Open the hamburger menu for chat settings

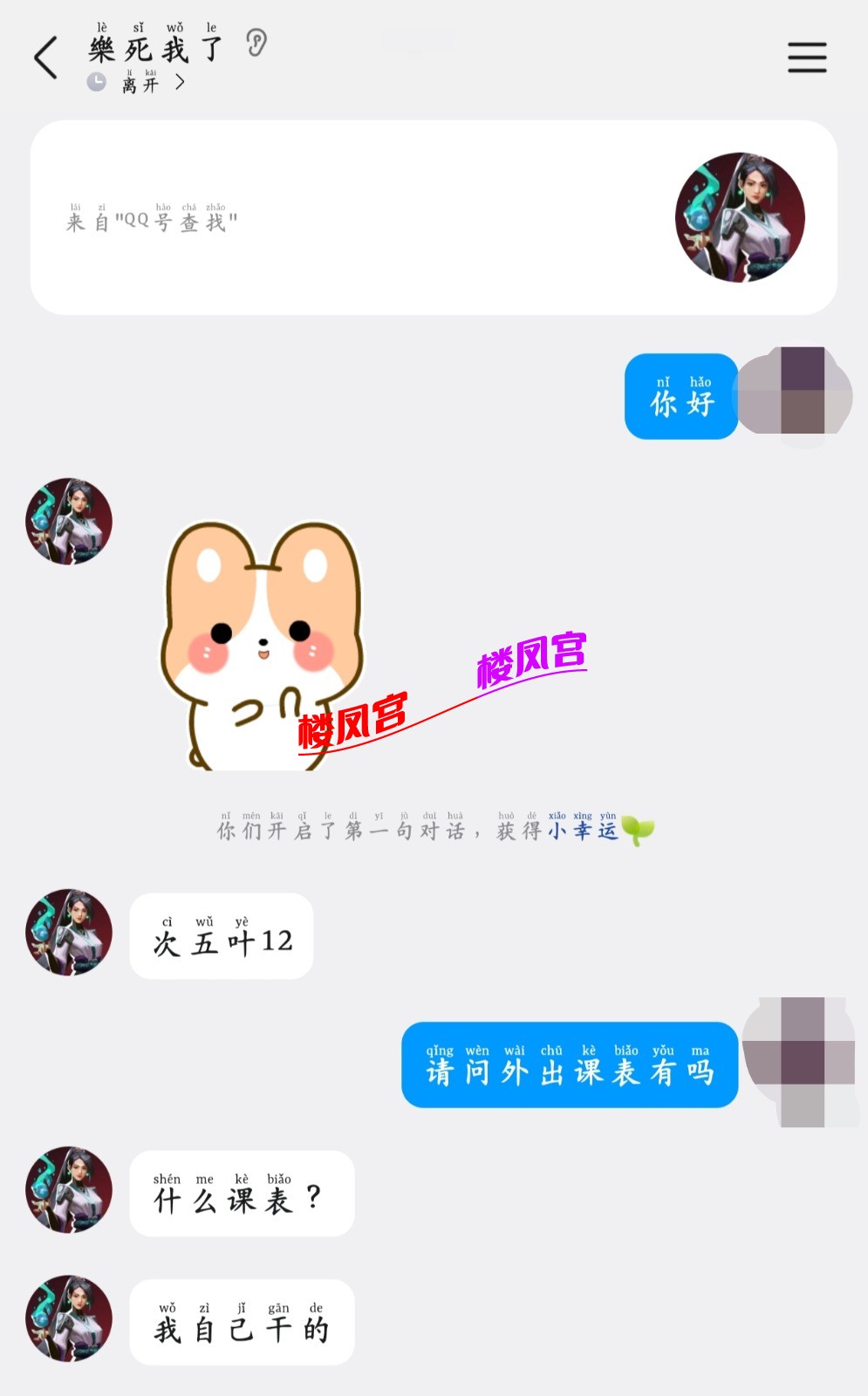coord(807,58)
